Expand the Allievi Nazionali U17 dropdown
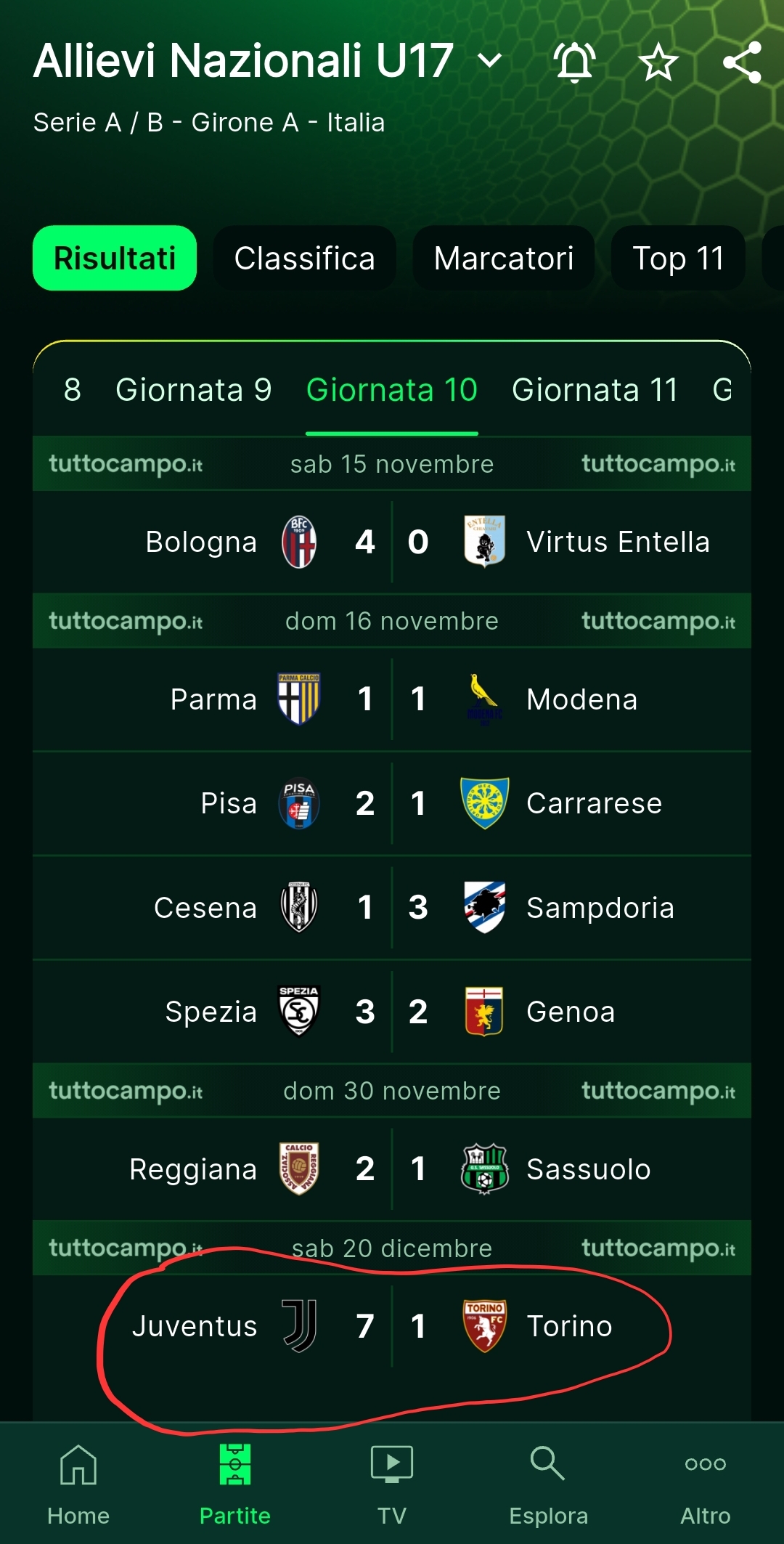Viewport: 784px width, 1544px height. click(x=490, y=61)
